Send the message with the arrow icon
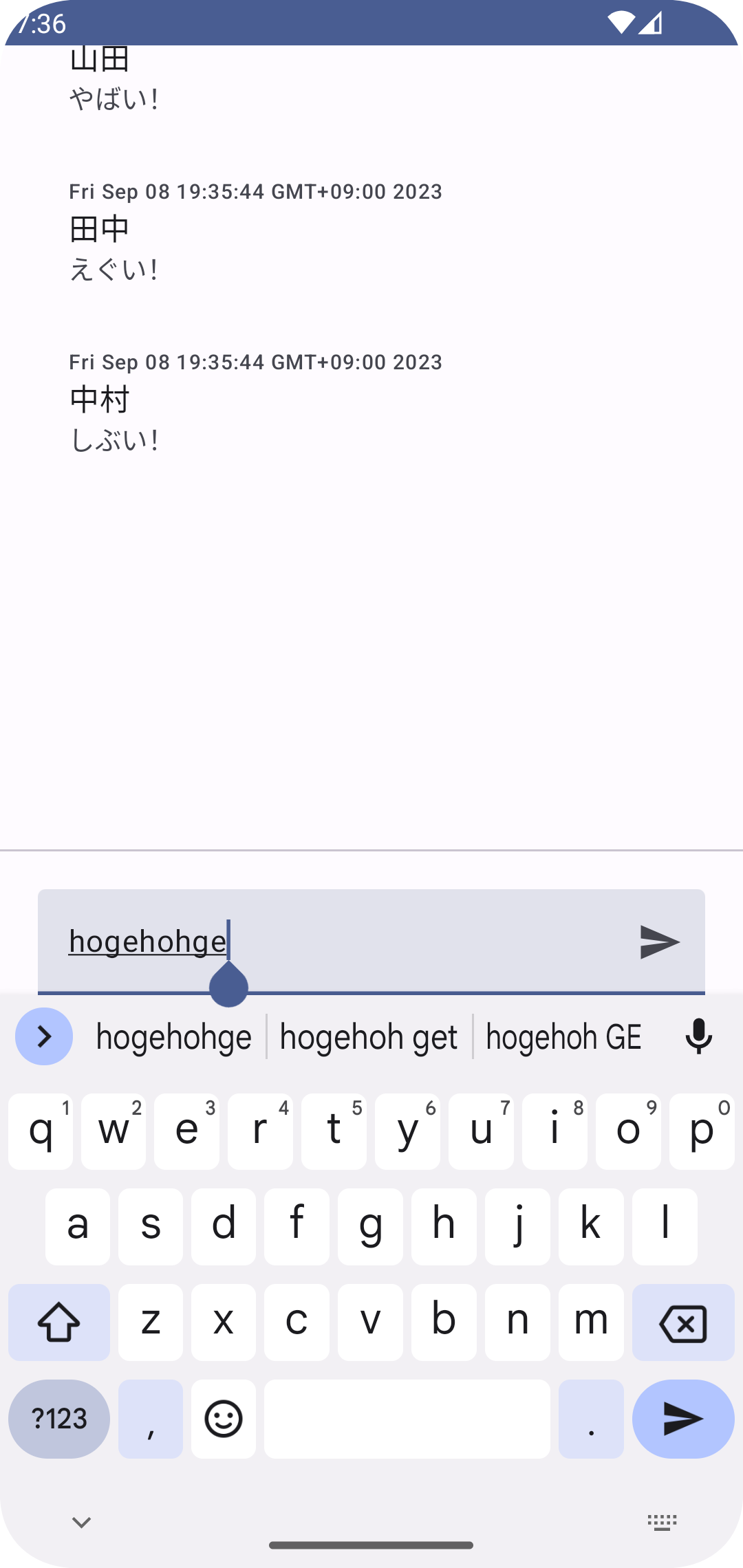 (x=659, y=941)
